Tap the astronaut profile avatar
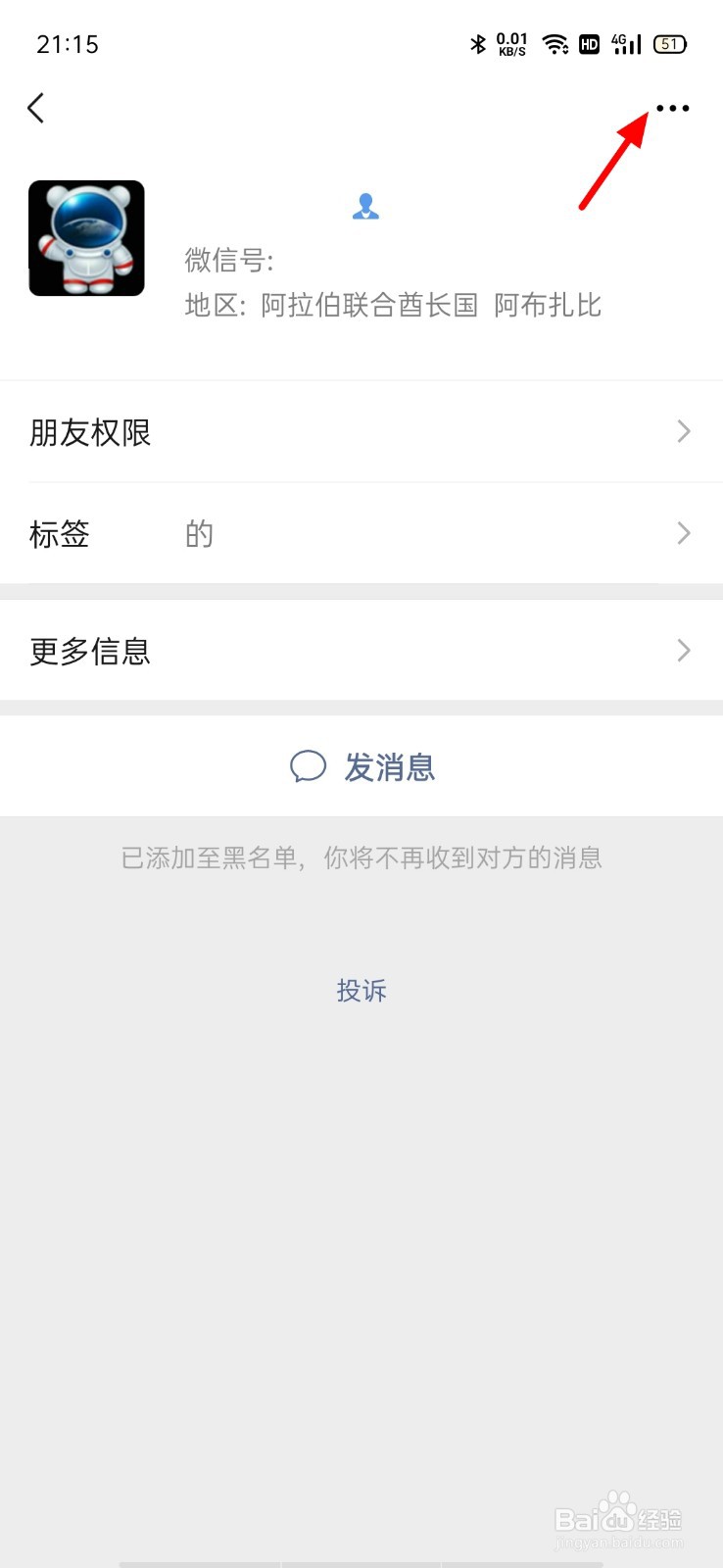 [86, 237]
